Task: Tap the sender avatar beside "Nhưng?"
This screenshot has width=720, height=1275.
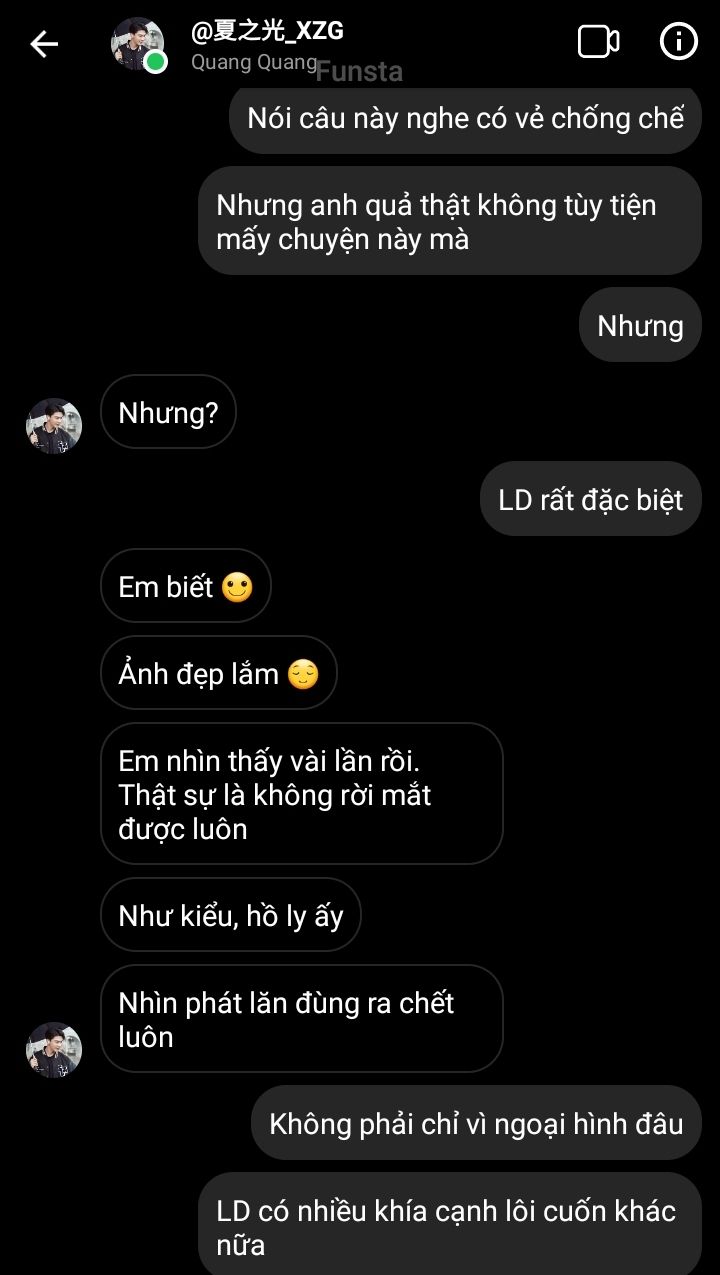Action: (53, 426)
